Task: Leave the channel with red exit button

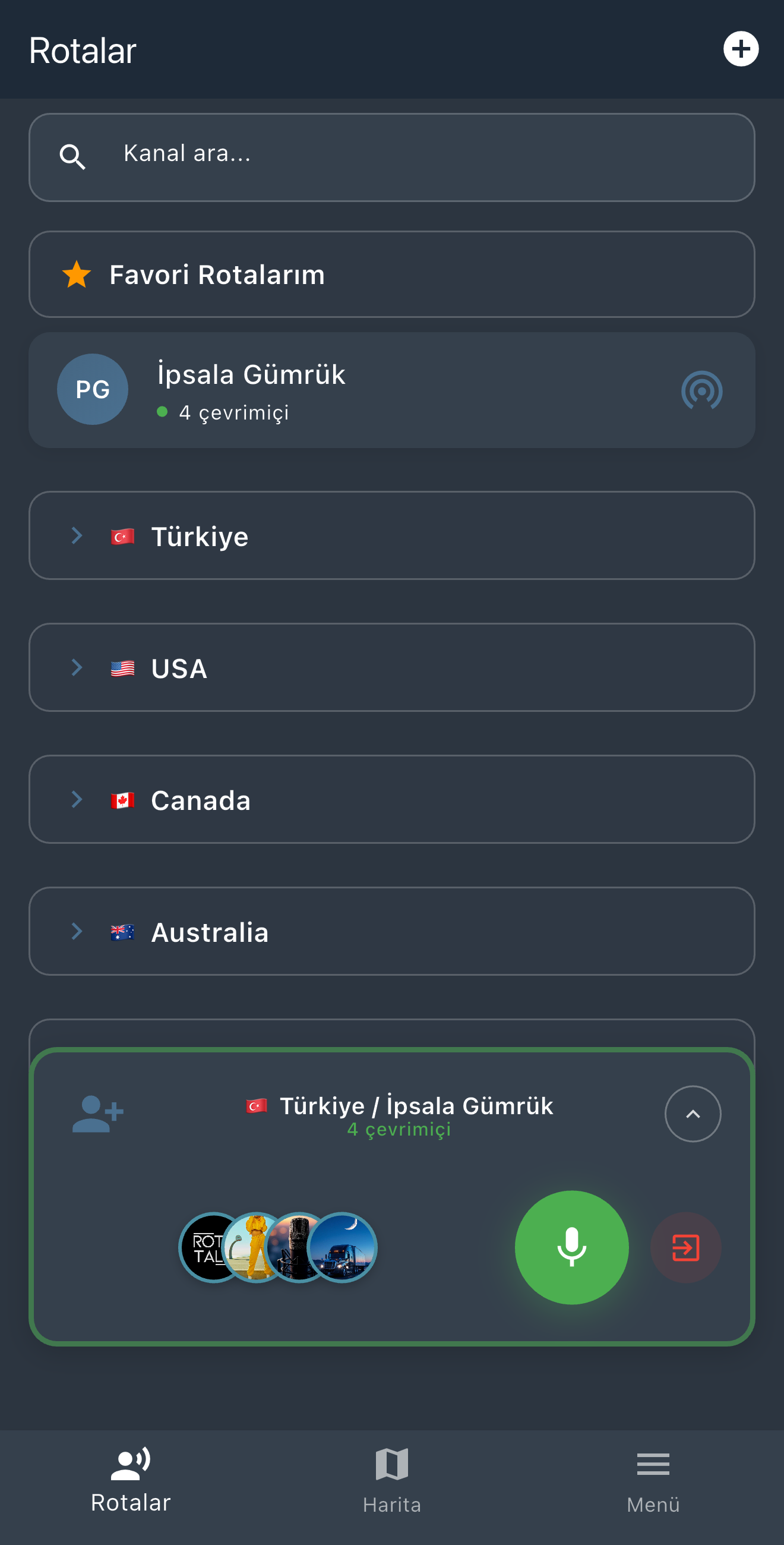Action: (685, 1248)
